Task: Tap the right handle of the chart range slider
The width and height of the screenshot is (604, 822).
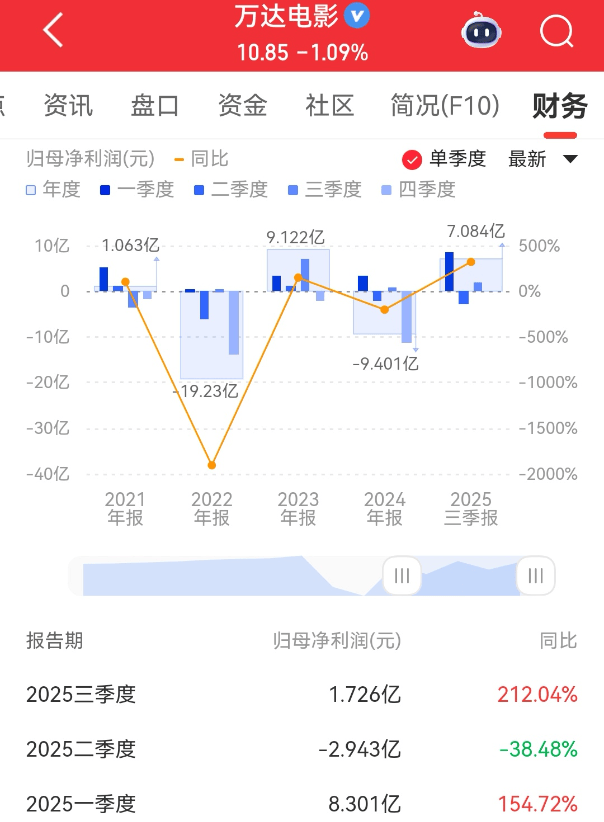Action: pyautogui.click(x=535, y=575)
